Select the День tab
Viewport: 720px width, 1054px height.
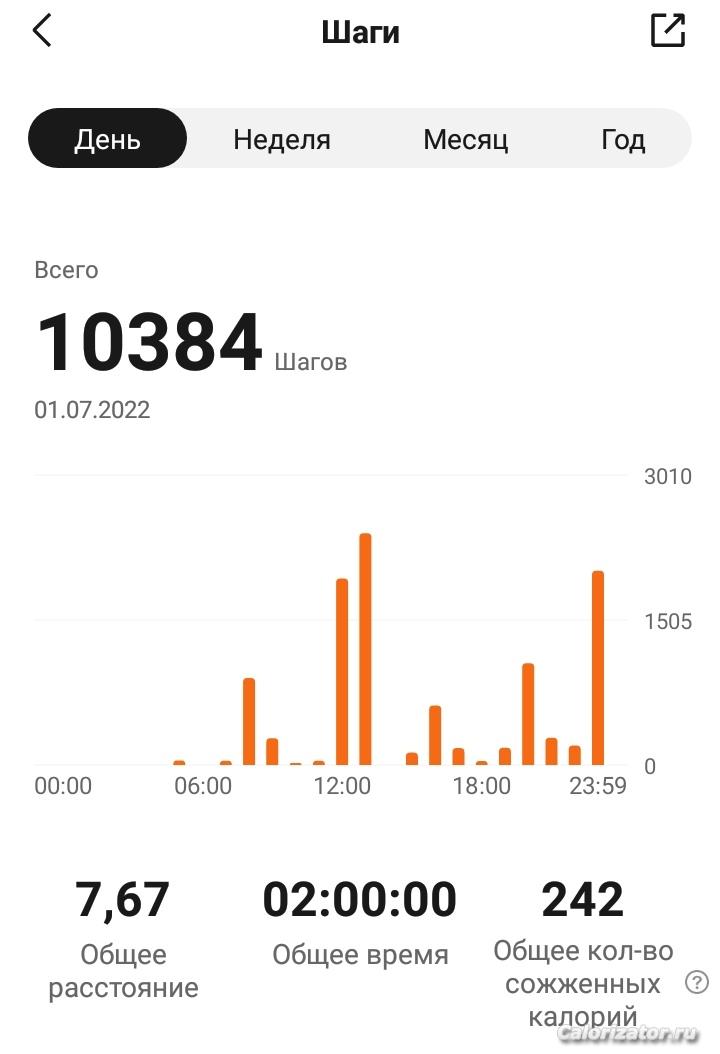click(x=107, y=139)
